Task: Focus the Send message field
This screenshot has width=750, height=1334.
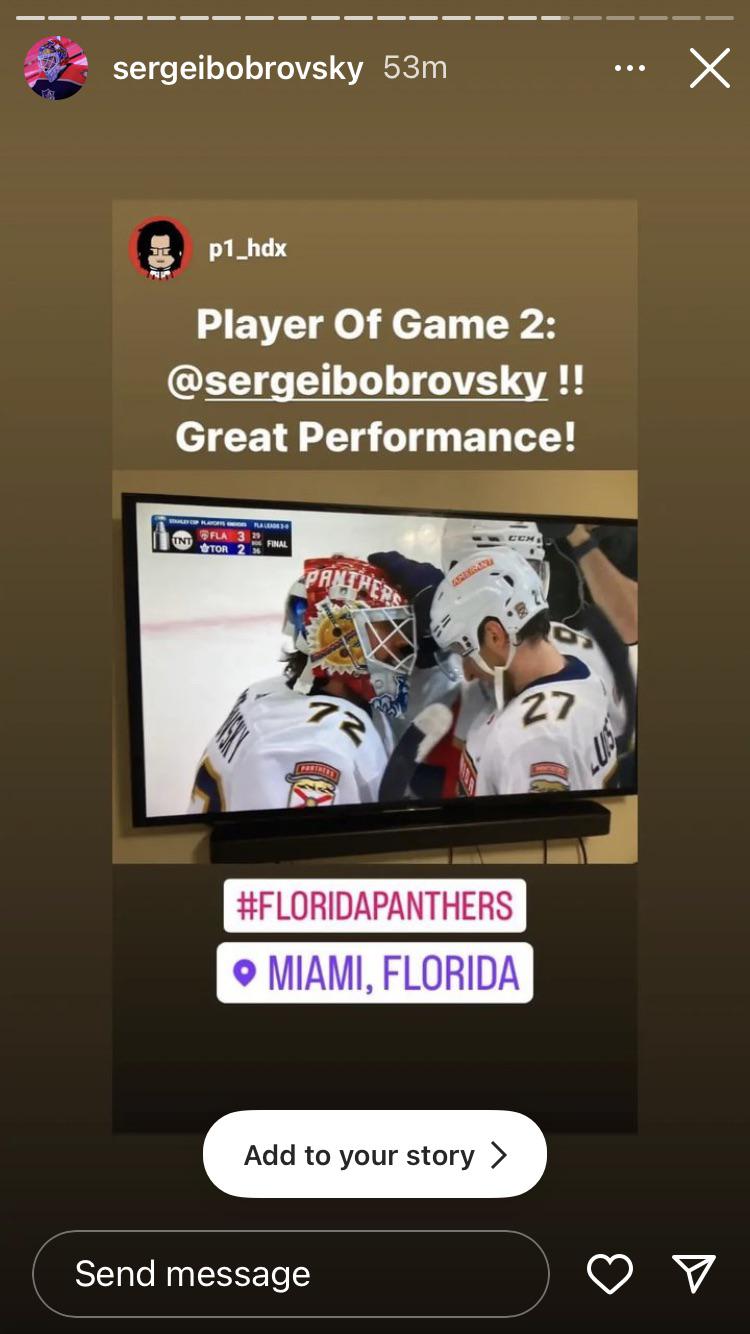Action: (290, 1274)
